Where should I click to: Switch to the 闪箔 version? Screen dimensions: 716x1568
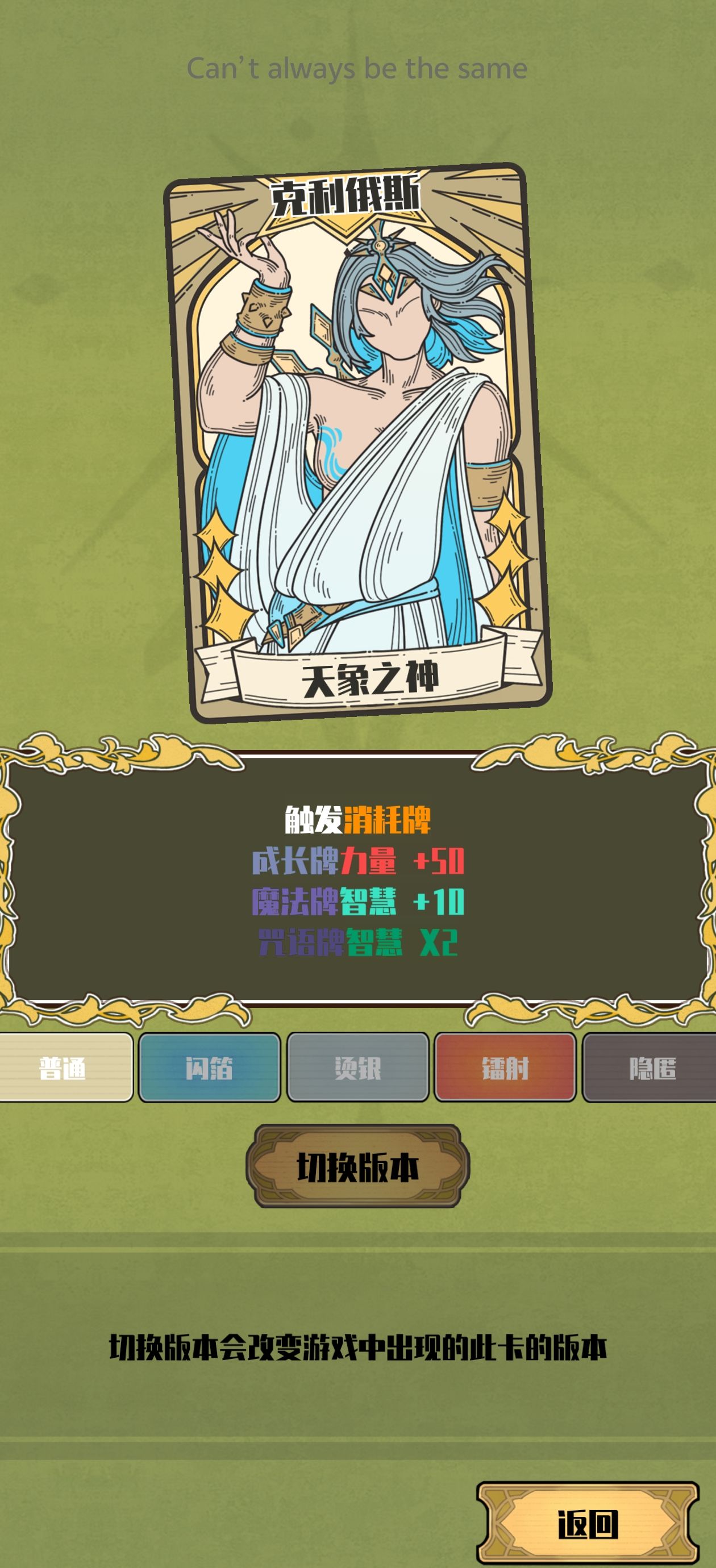[210, 1067]
